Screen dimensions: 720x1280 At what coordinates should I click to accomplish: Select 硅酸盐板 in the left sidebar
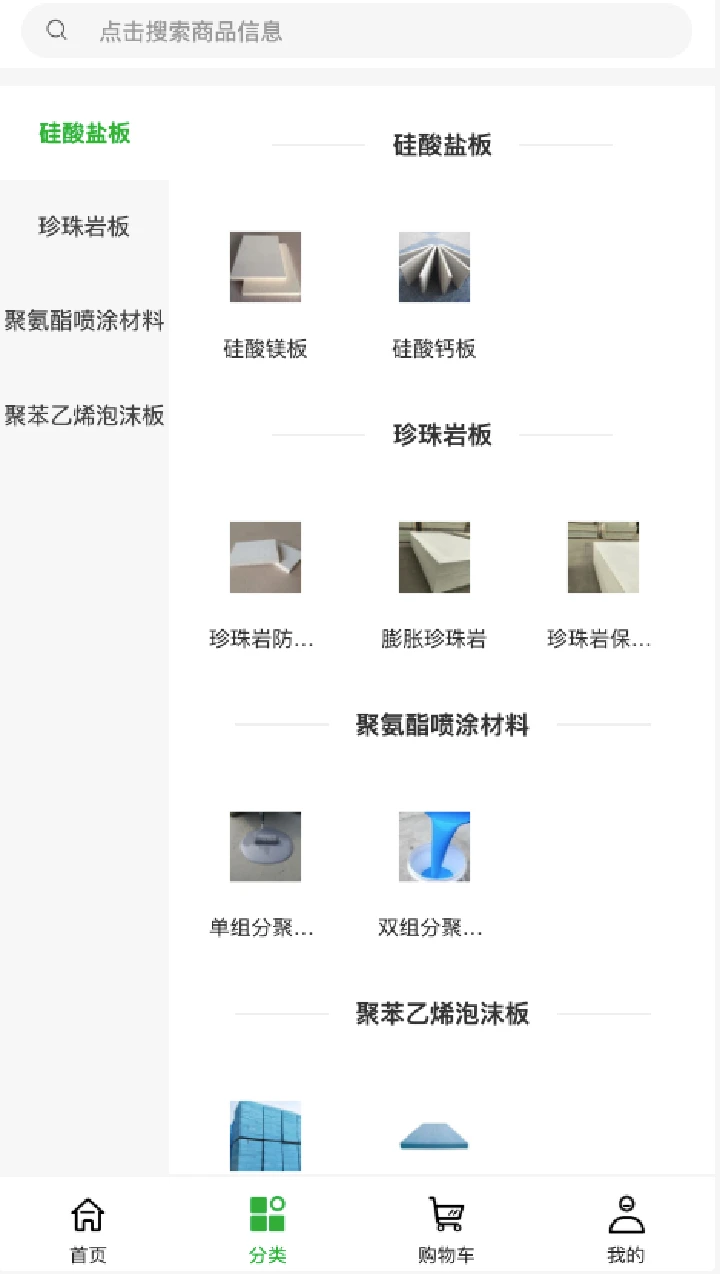[x=84, y=133]
